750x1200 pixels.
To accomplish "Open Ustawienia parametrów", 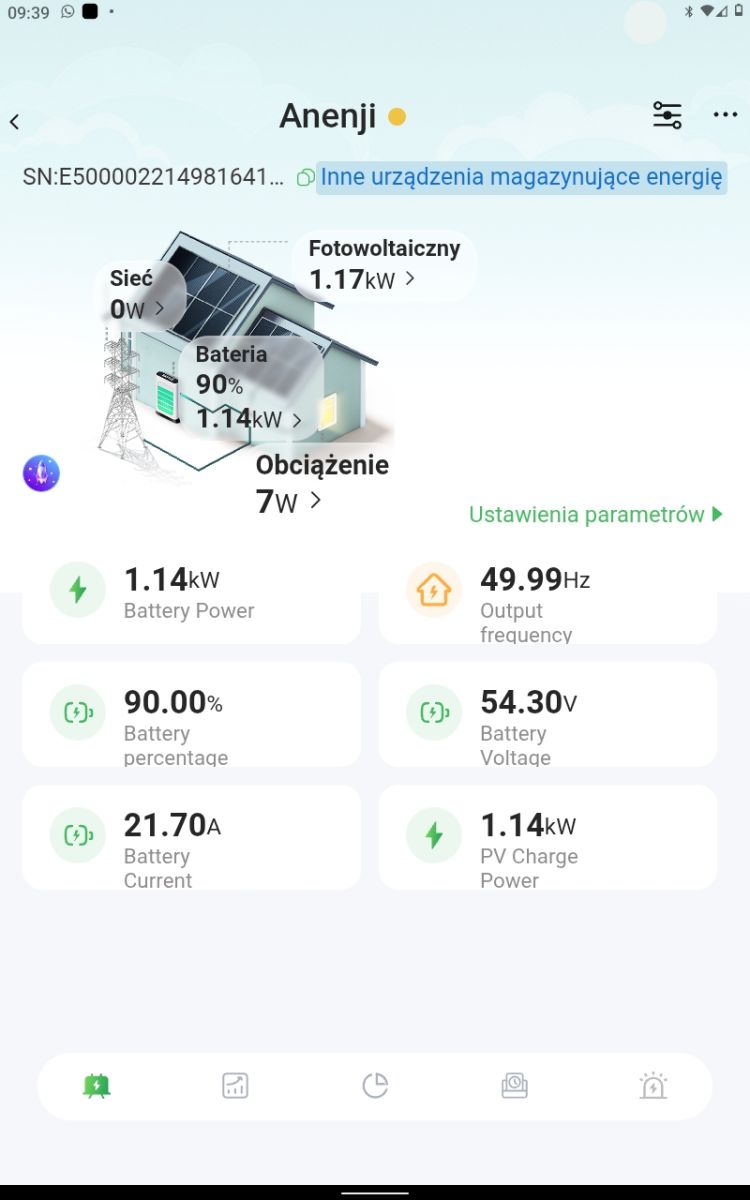I will pos(596,515).
